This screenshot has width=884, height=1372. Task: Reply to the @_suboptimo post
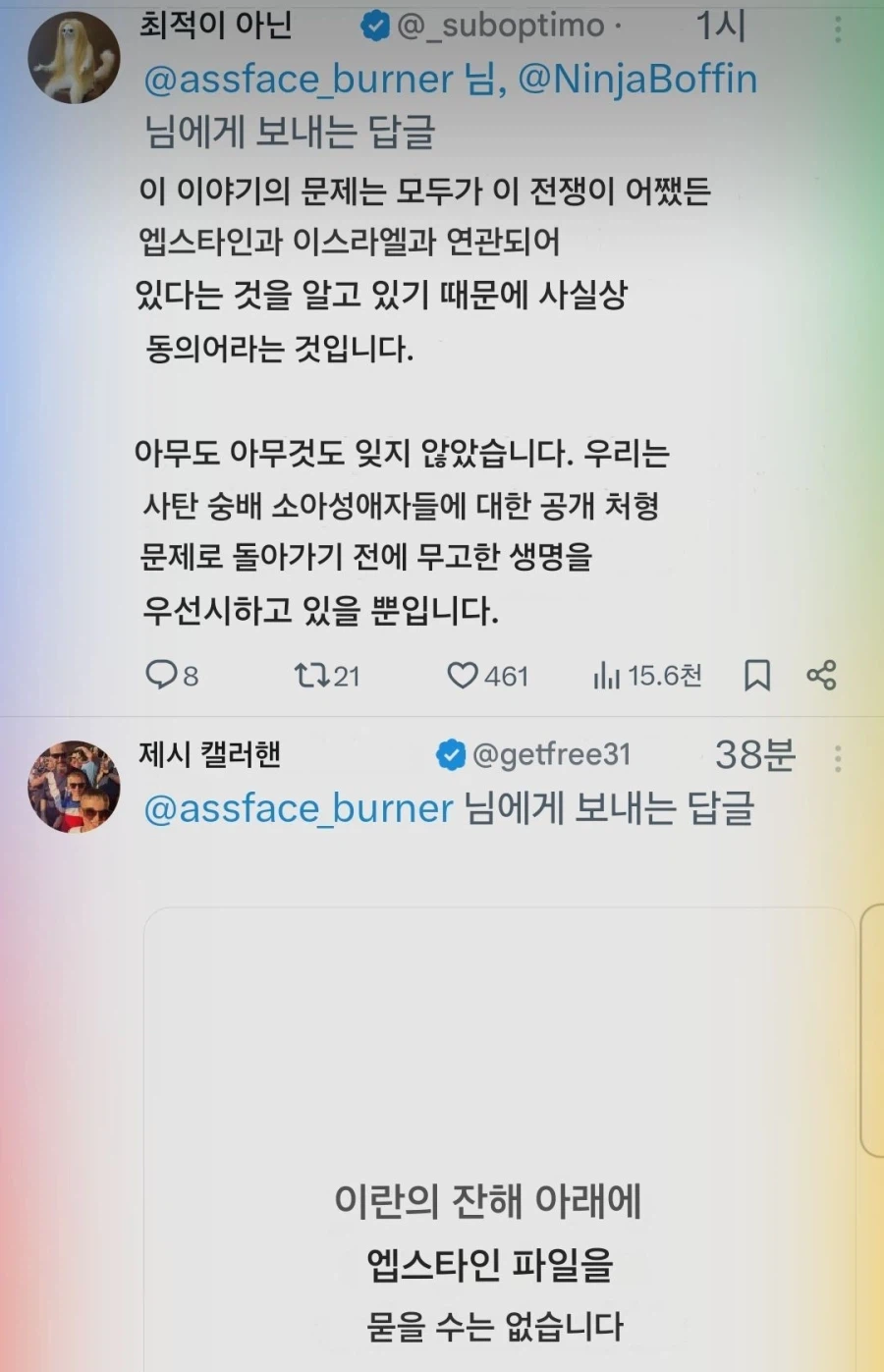(160, 675)
